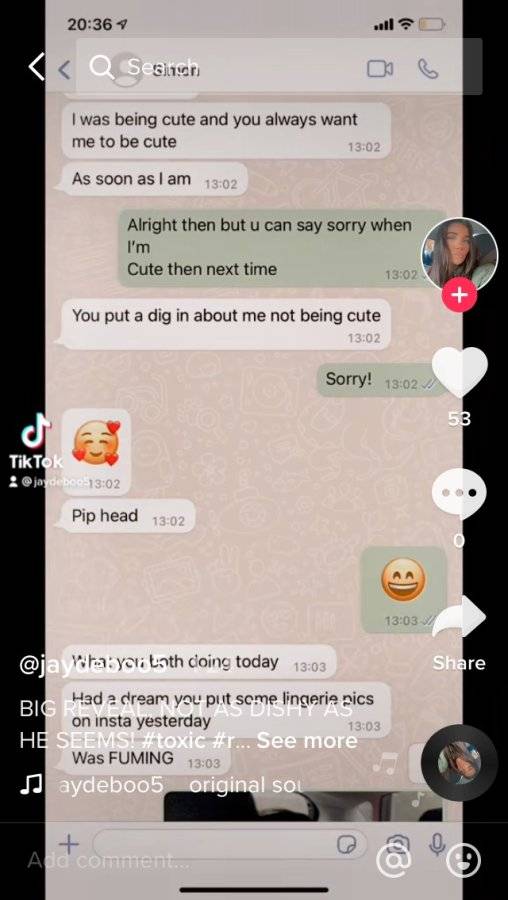Expand the caption with See more
This screenshot has width=508, height=900.
point(307,740)
